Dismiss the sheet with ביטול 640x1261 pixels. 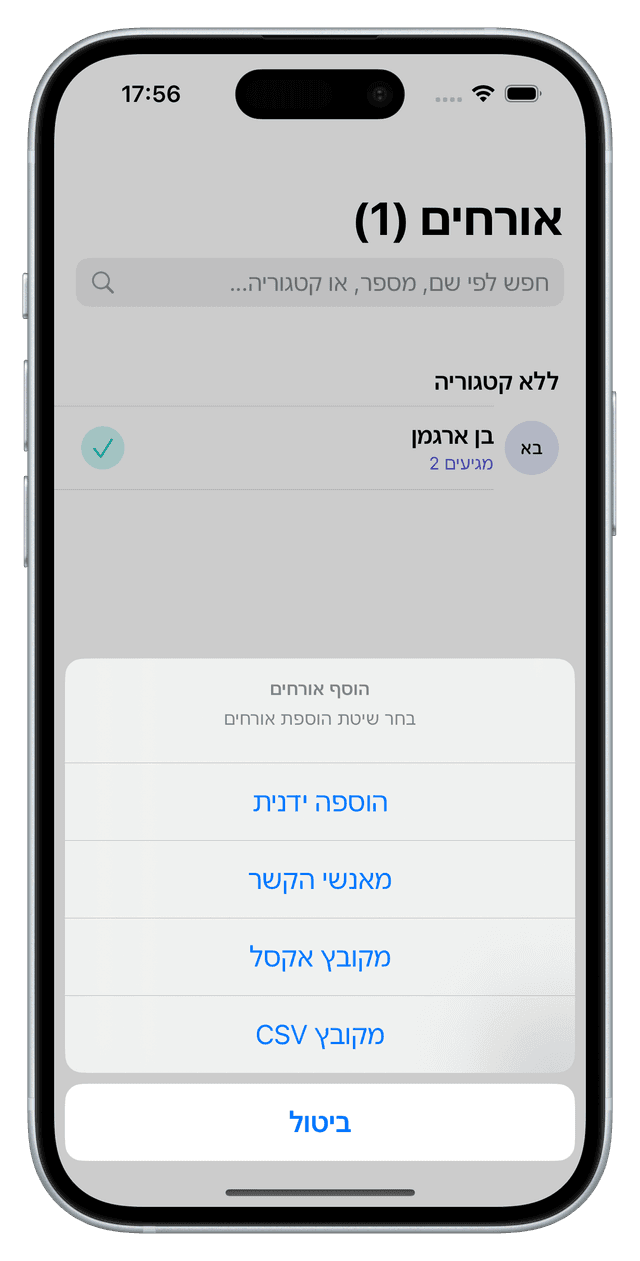click(320, 1122)
